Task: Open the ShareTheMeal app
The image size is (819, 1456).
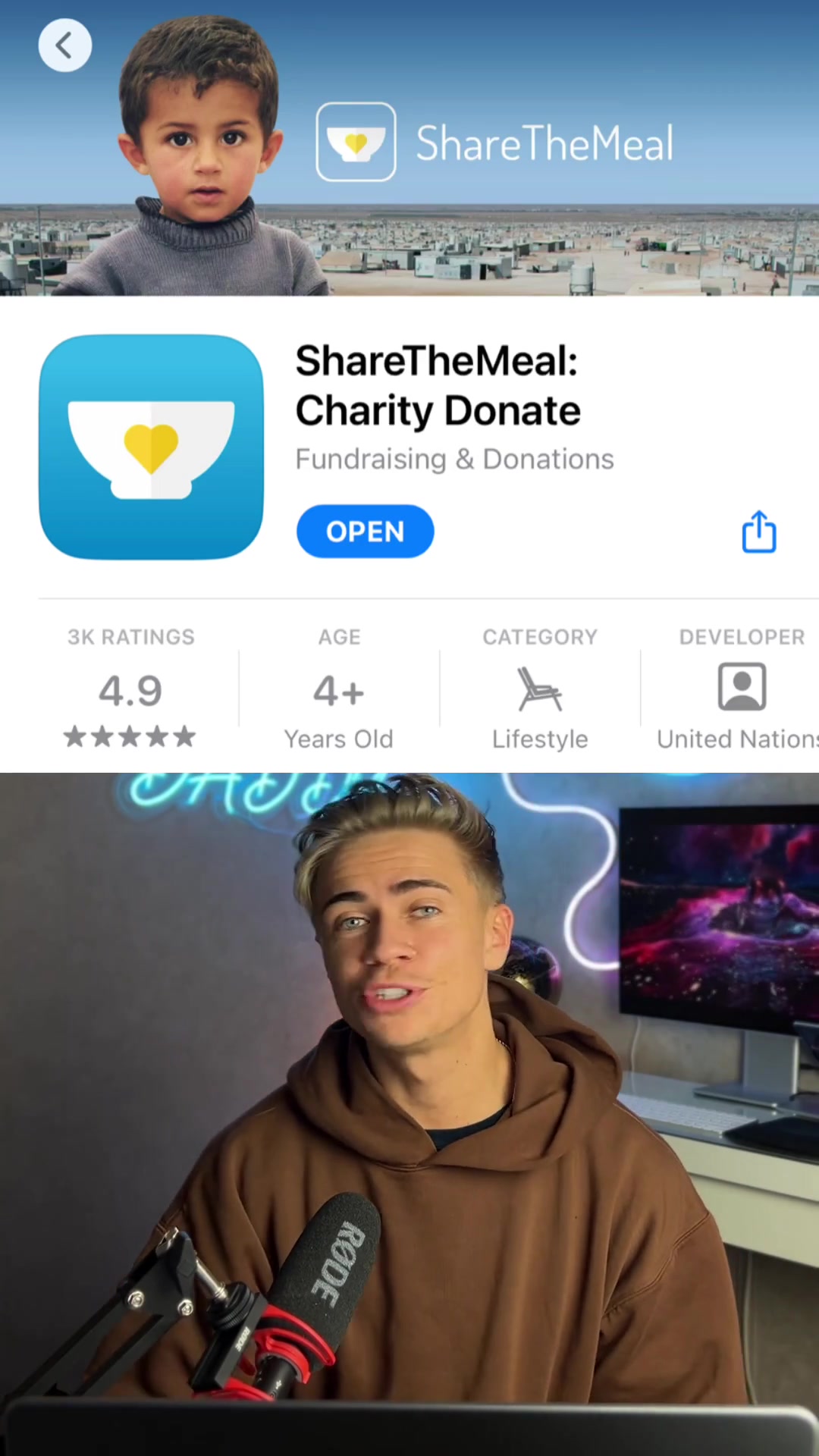Action: tap(365, 532)
